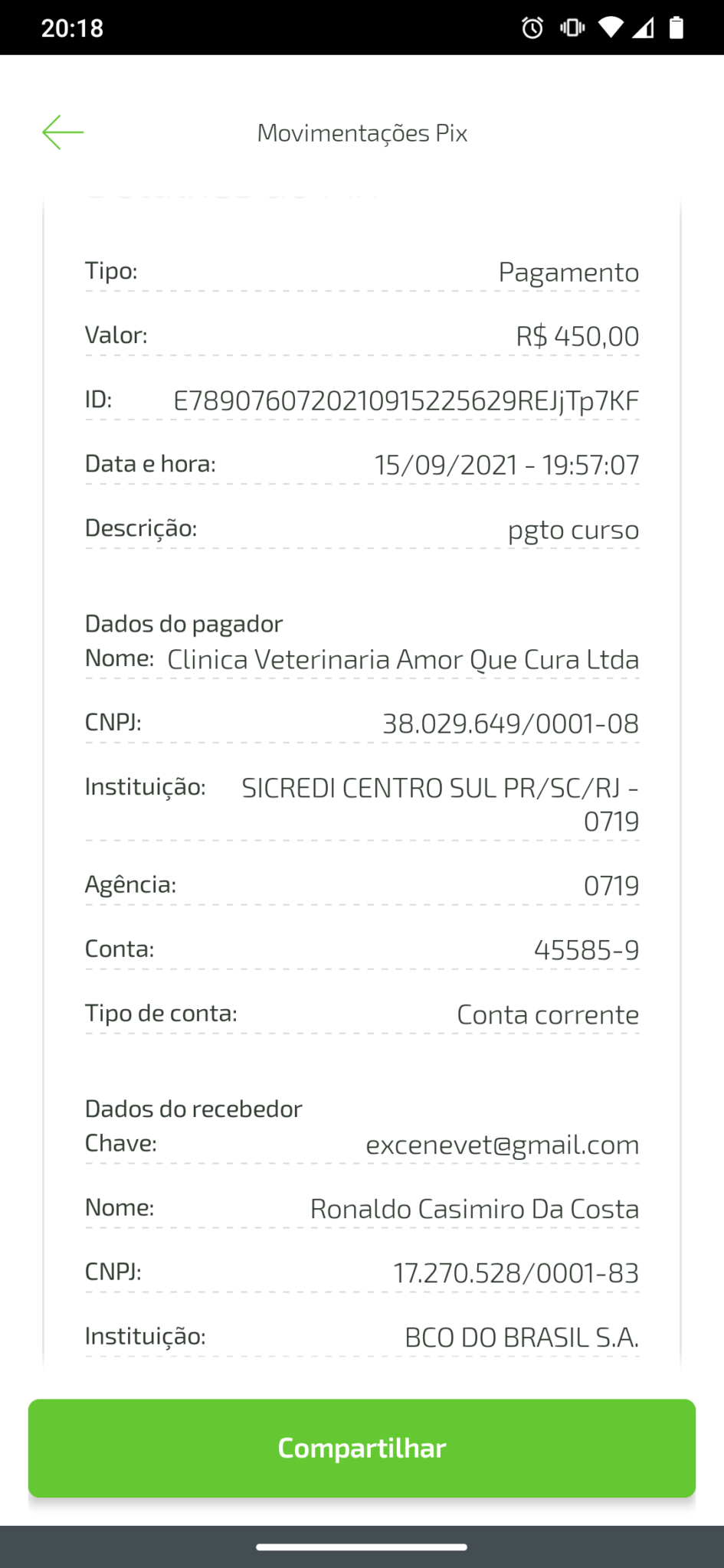Tap the Compartilhar button
Image resolution: width=724 pixels, height=1568 pixels.
(x=362, y=1448)
